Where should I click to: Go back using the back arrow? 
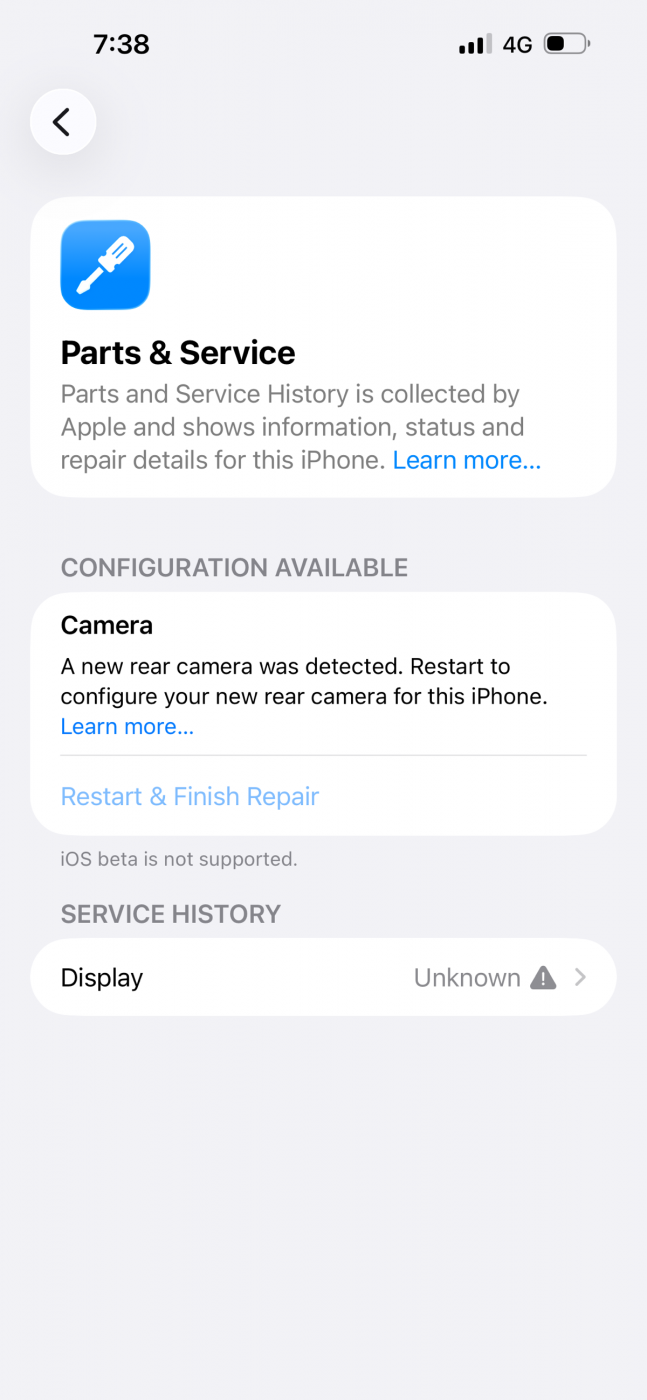pyautogui.click(x=62, y=122)
